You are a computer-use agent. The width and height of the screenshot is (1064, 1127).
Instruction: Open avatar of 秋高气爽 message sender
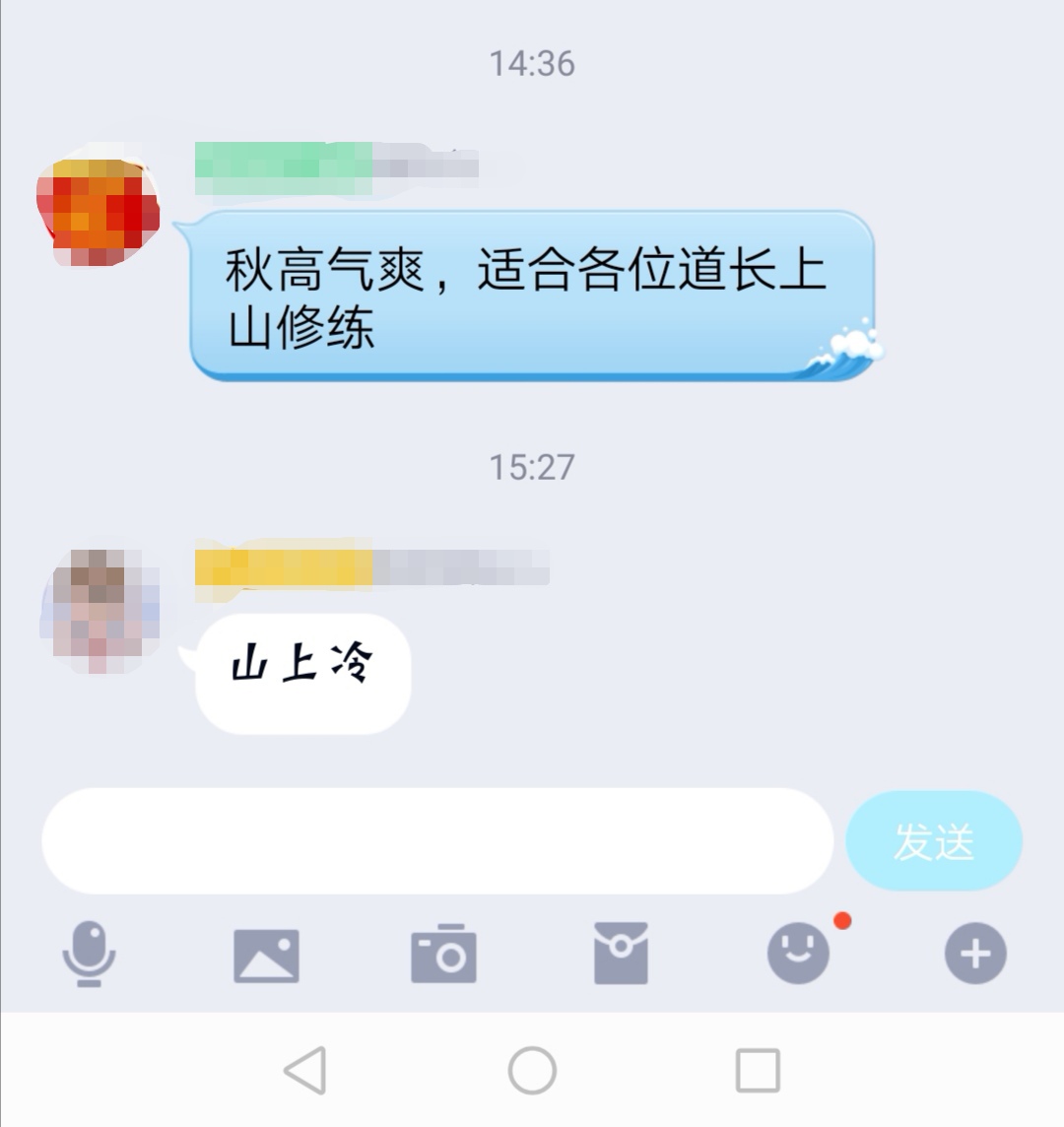pyautogui.click(x=99, y=211)
